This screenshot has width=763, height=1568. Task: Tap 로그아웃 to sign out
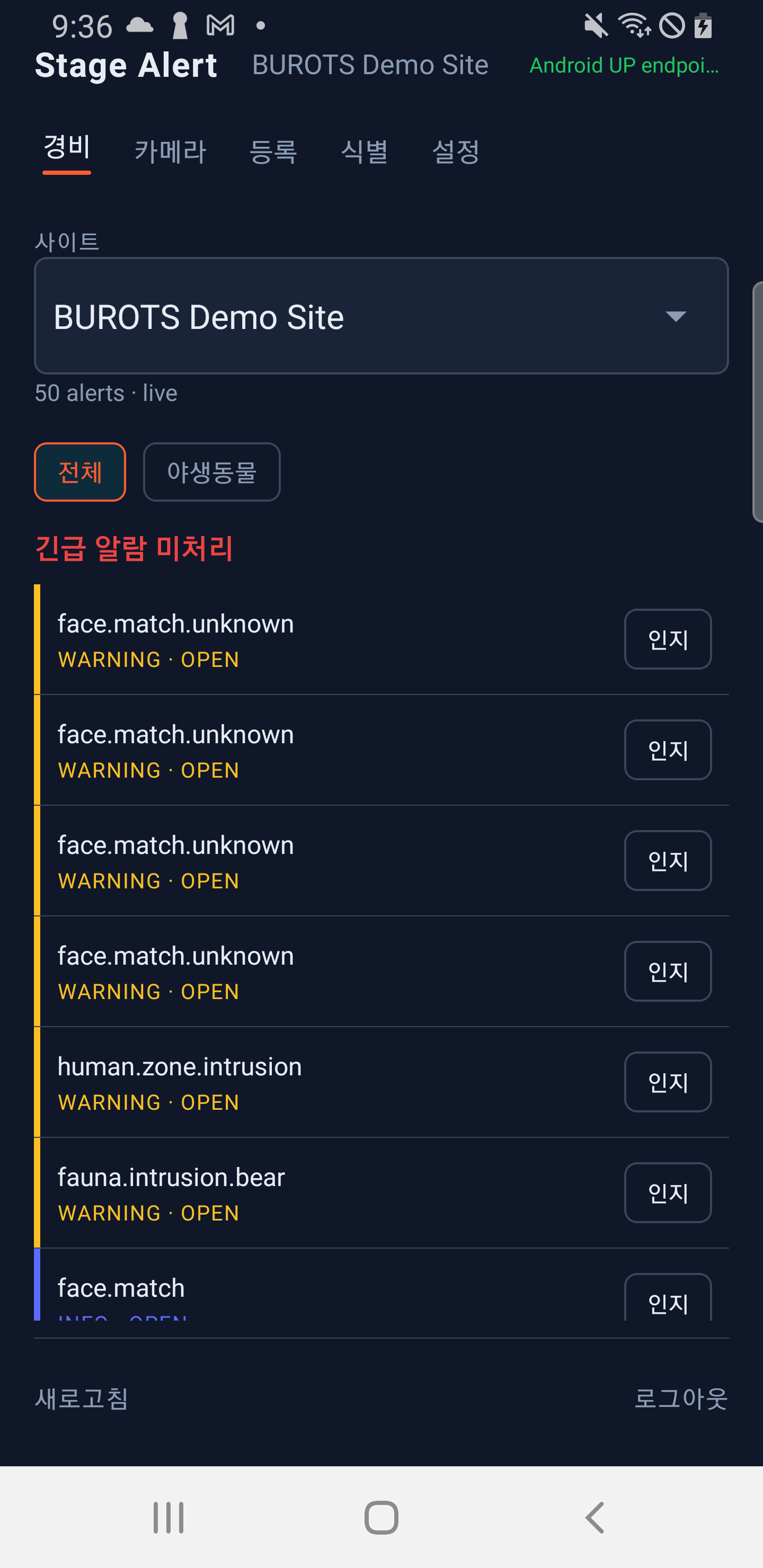coord(681,1397)
